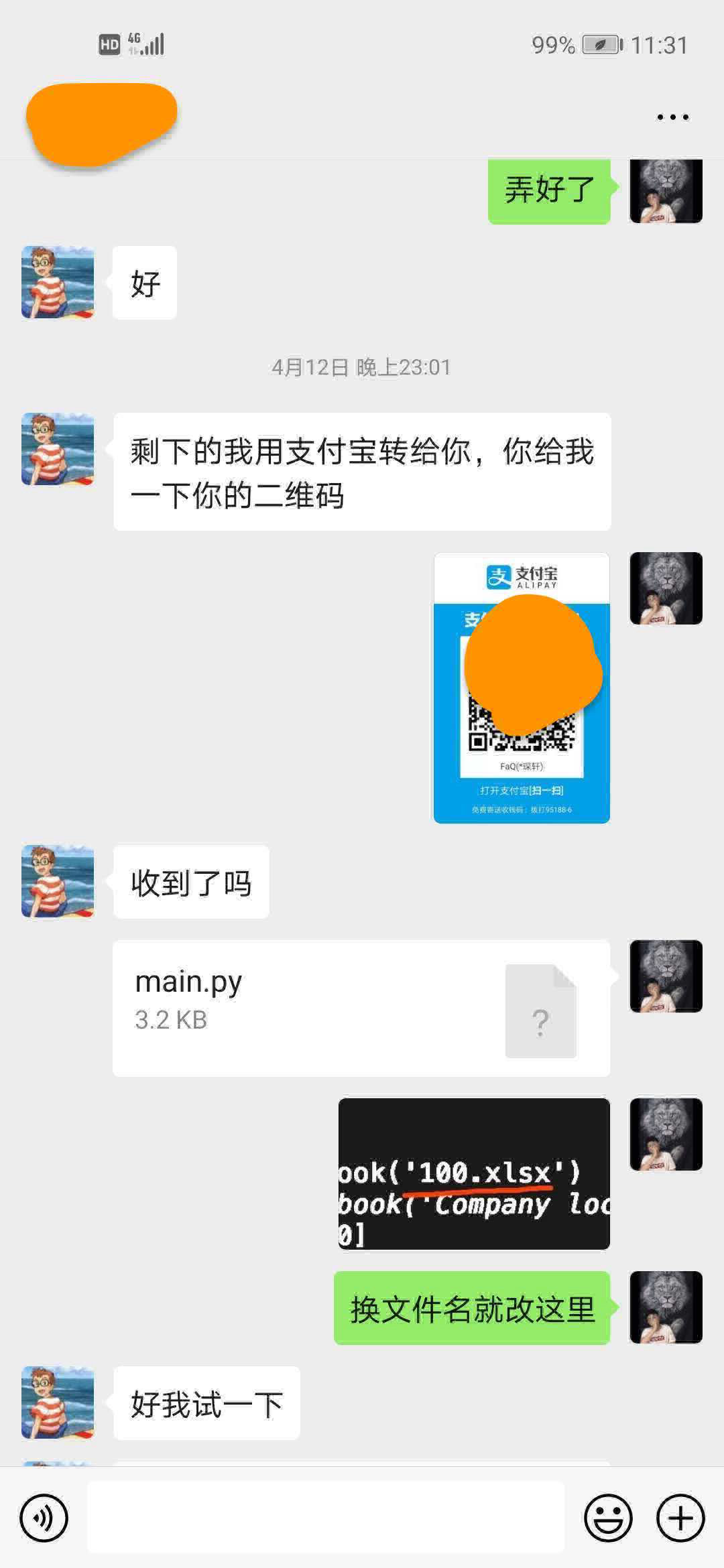View the Alipay QR code image message

coord(522,688)
